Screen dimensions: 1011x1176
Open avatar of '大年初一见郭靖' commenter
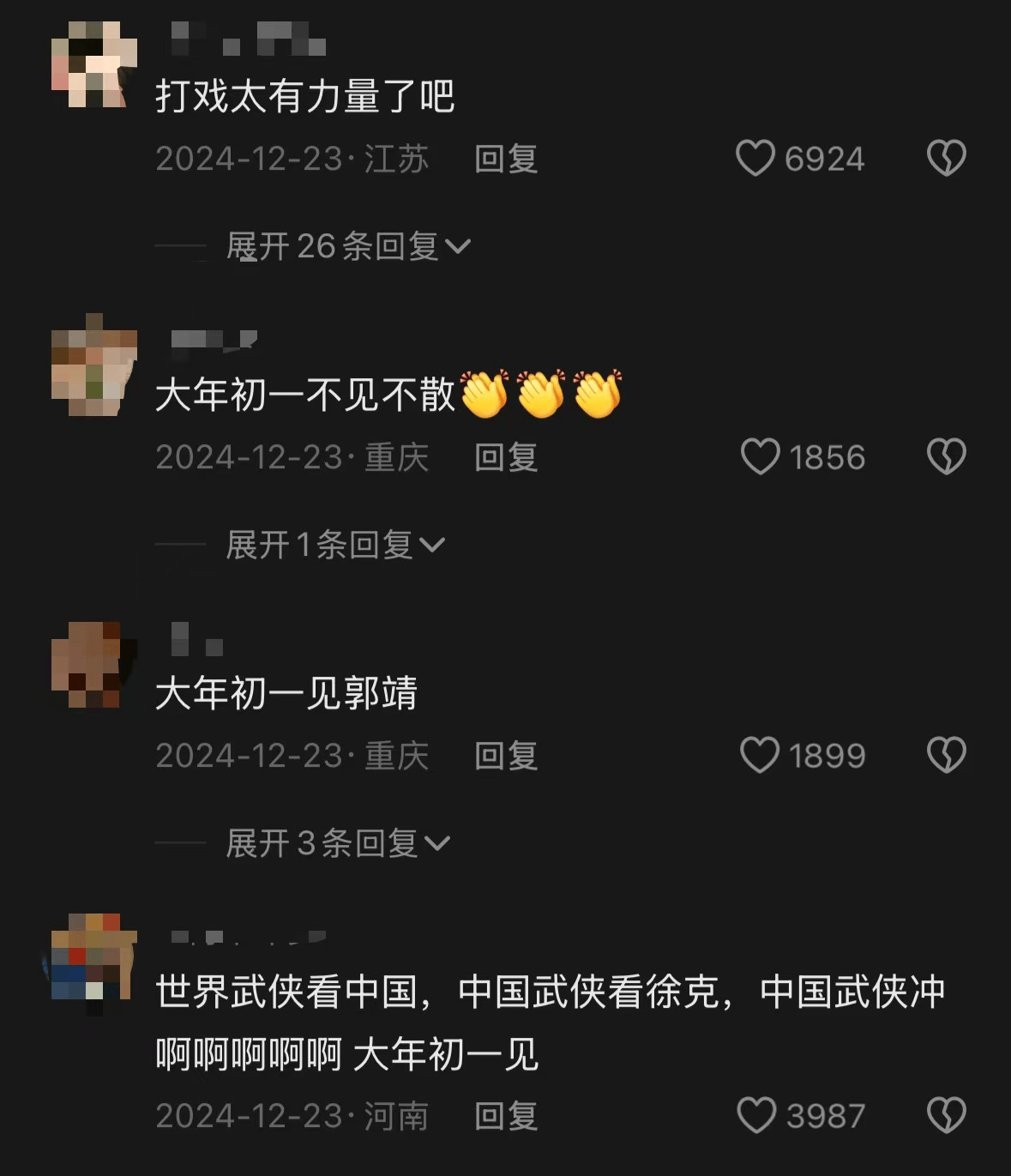click(93, 665)
